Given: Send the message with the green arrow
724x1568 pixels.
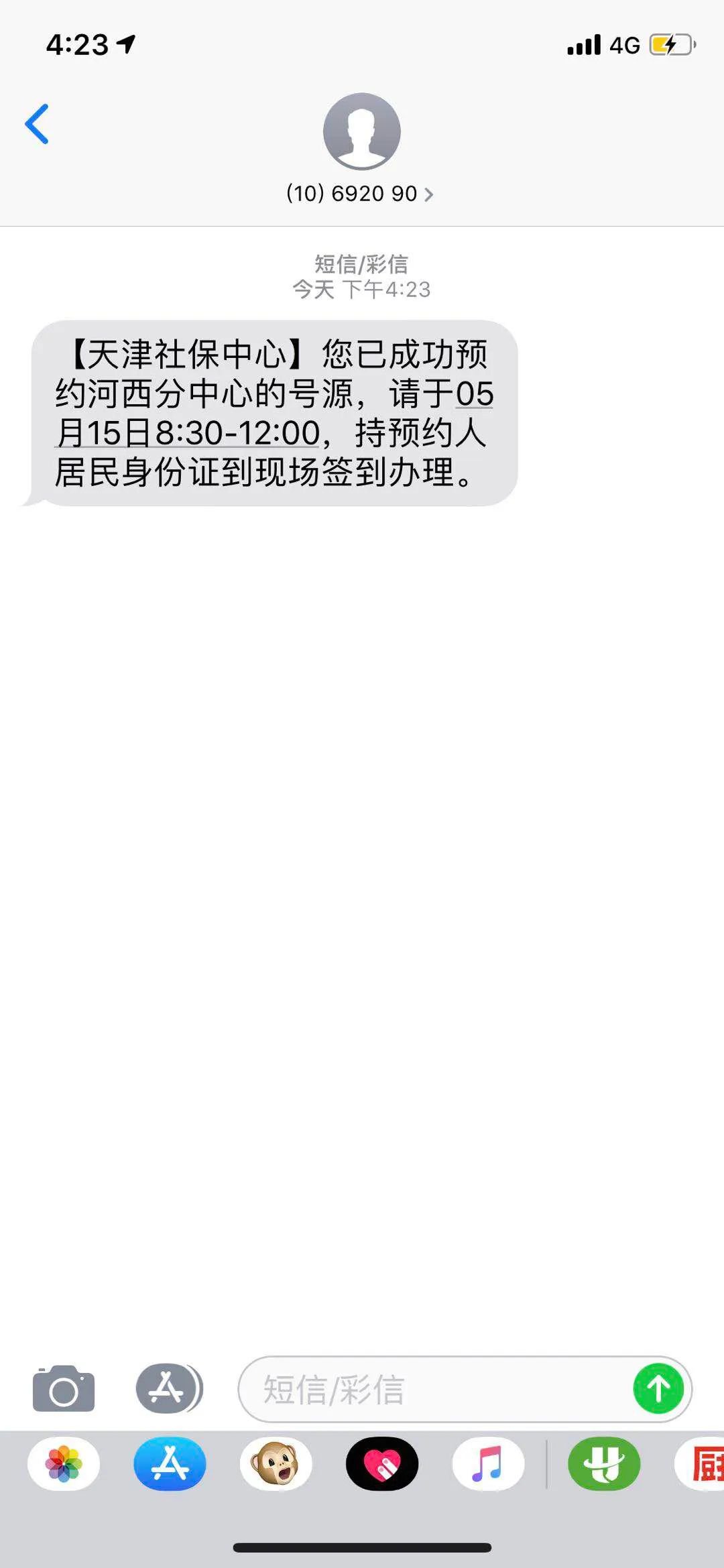Looking at the screenshot, I should point(658,1388).
